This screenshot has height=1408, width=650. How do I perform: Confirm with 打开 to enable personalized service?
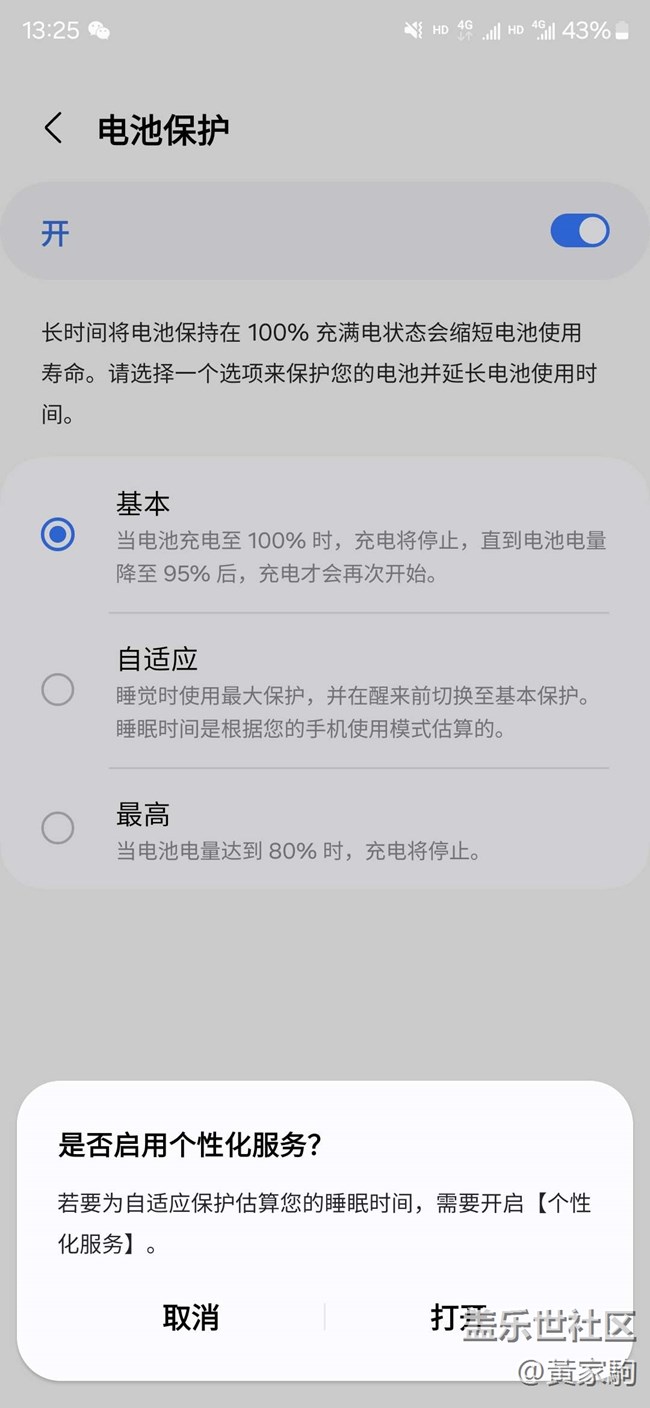click(460, 1317)
